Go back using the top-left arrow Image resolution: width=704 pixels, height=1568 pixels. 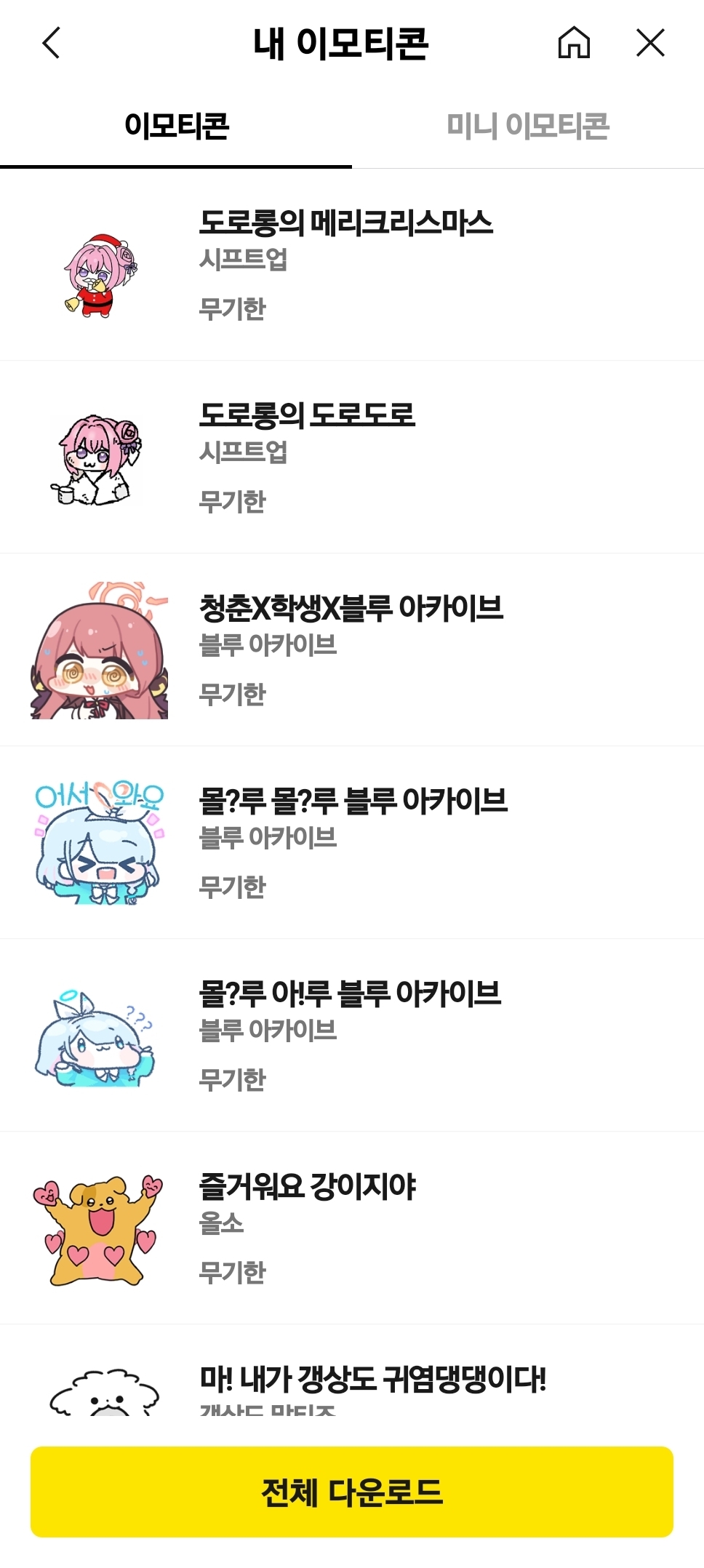[x=51, y=43]
